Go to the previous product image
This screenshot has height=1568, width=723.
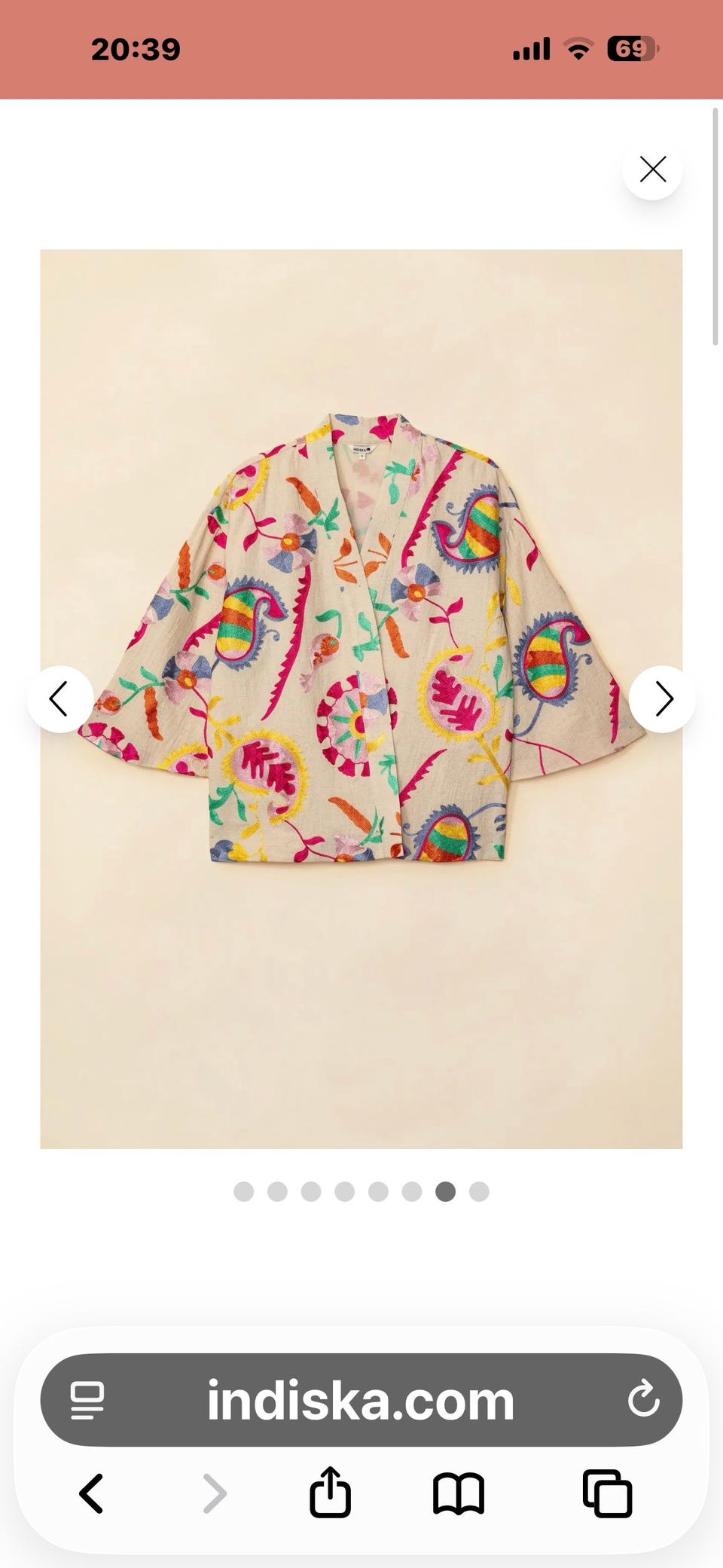tap(59, 699)
